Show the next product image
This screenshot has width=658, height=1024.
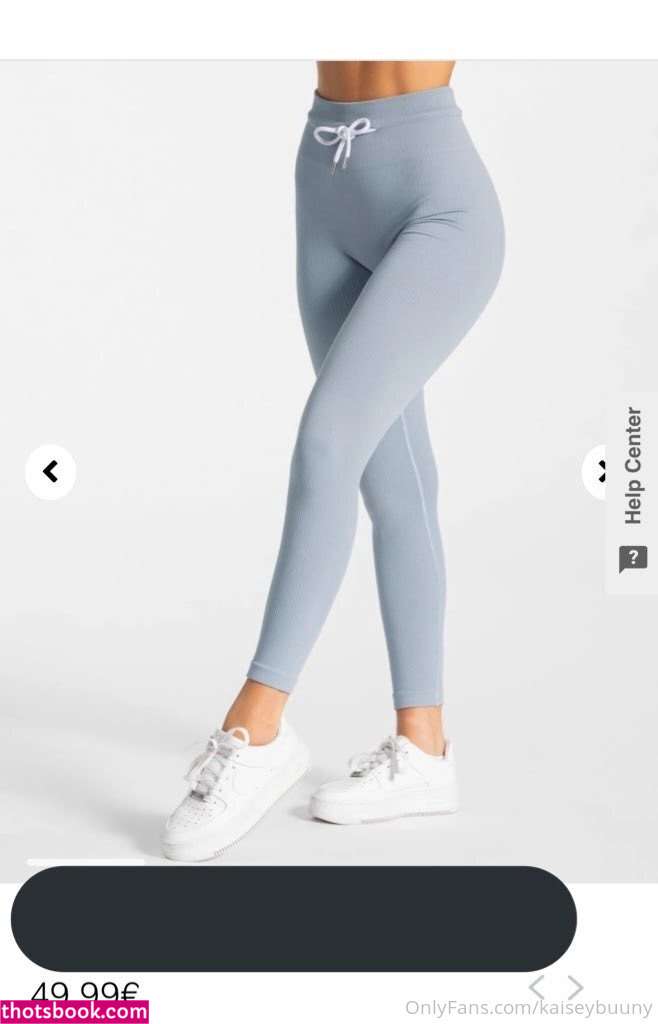point(596,472)
